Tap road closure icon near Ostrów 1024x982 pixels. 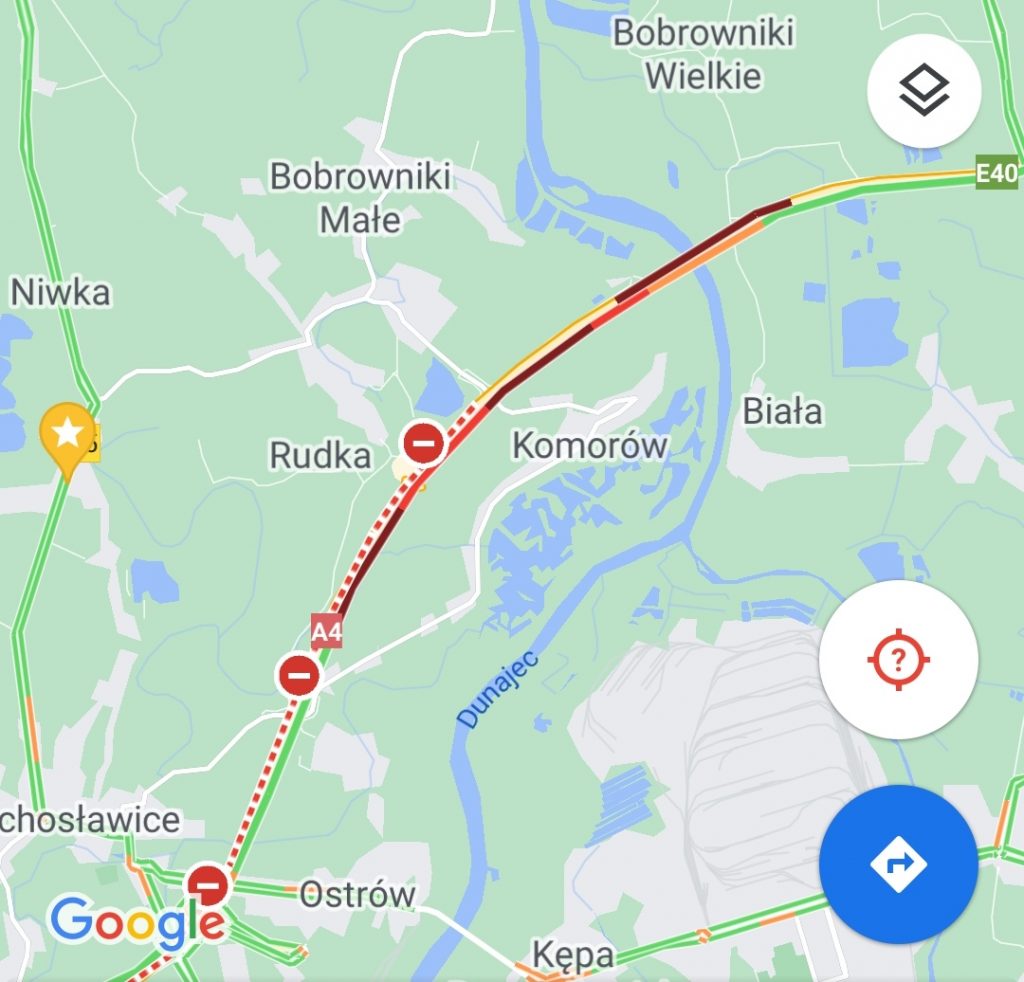point(208,885)
